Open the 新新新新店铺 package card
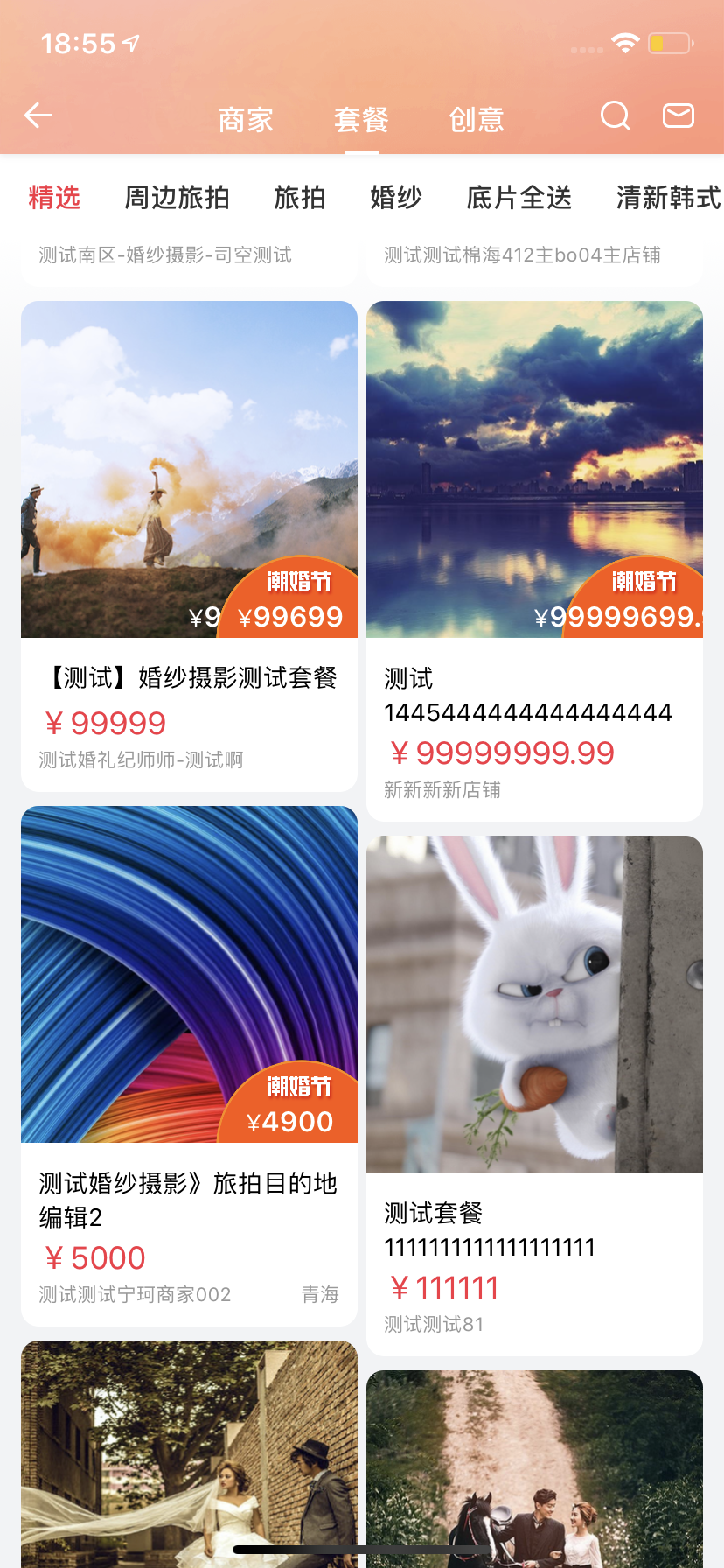 [534, 560]
